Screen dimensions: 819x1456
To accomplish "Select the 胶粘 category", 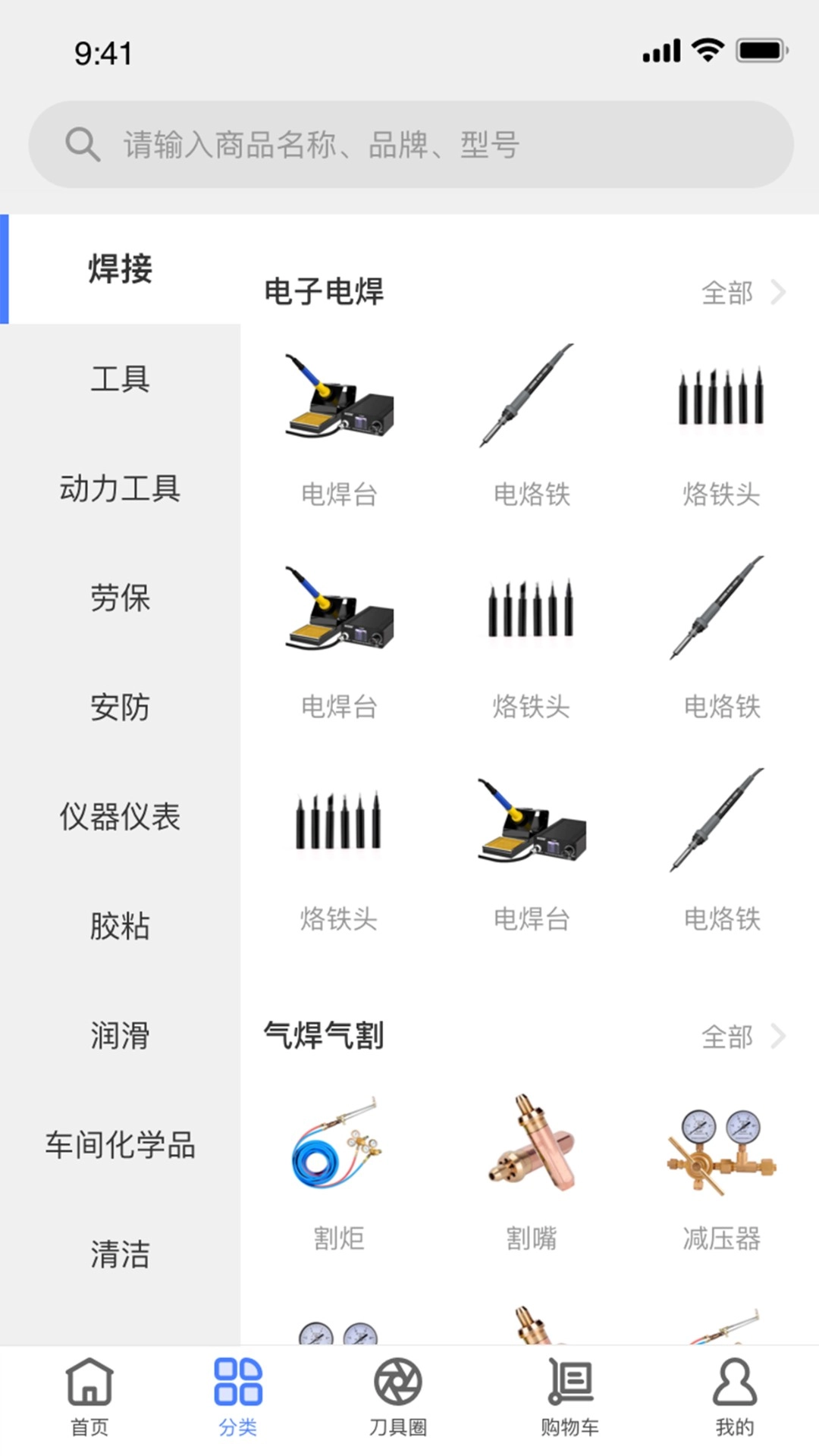I will (120, 926).
